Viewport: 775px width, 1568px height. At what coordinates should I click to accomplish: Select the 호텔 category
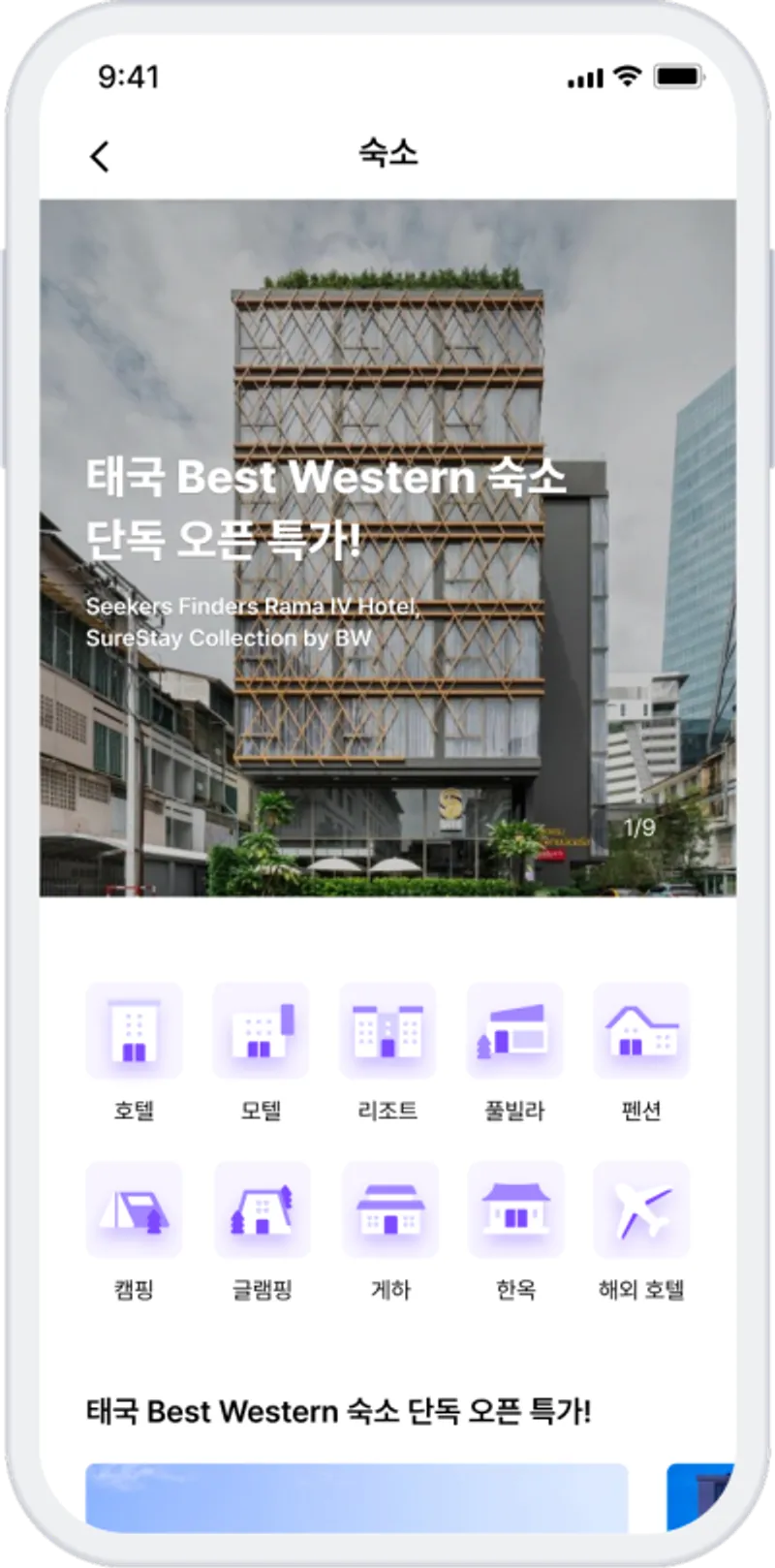pos(134,1031)
